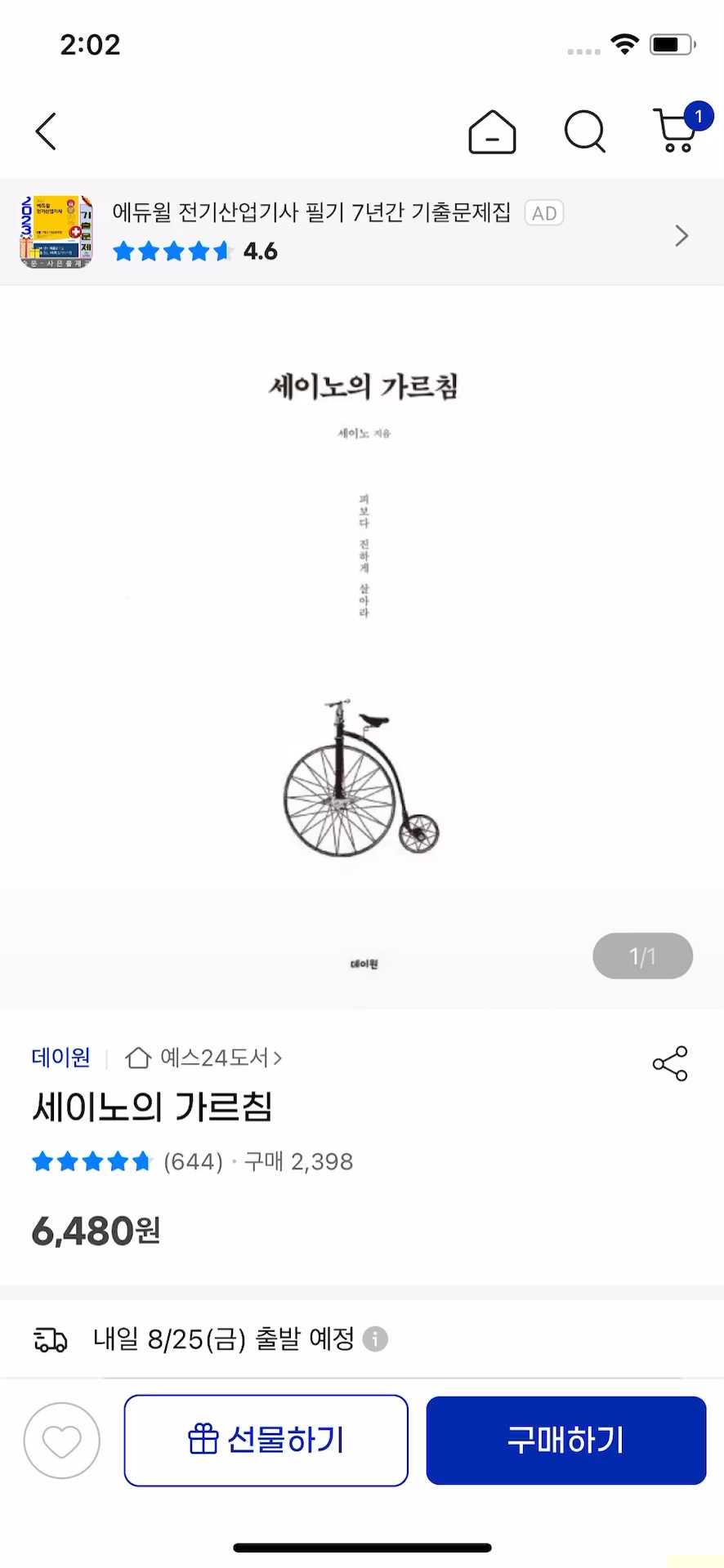Tap the gift box icon on 선물하기
Screen dimensions: 724x1568
pyautogui.click(x=203, y=1440)
